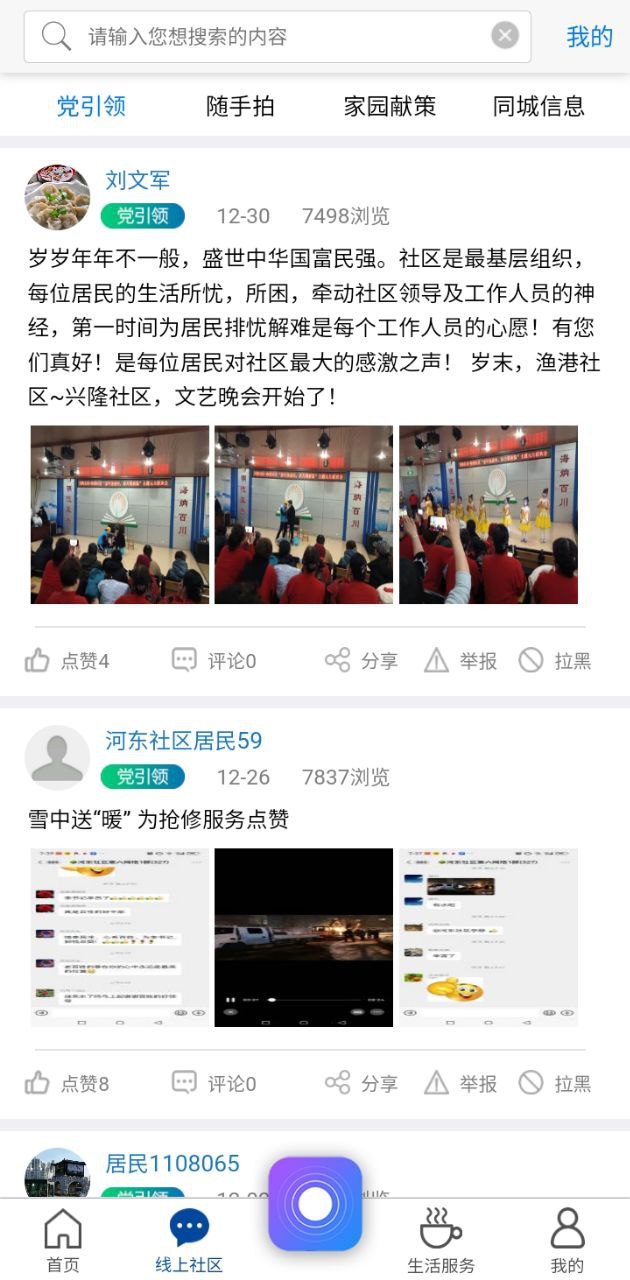Open the first photo in 刘文军's post

119,514
